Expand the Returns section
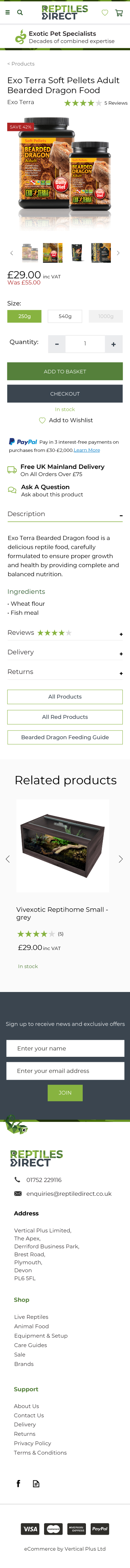 (65, 672)
